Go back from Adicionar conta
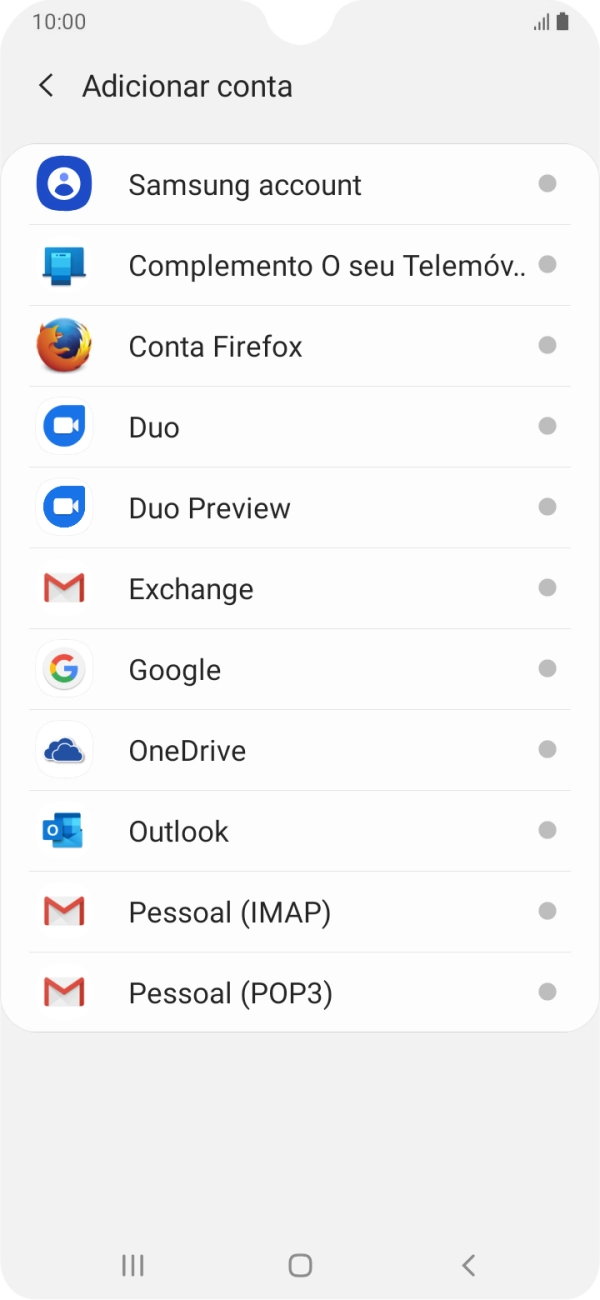 (x=46, y=86)
